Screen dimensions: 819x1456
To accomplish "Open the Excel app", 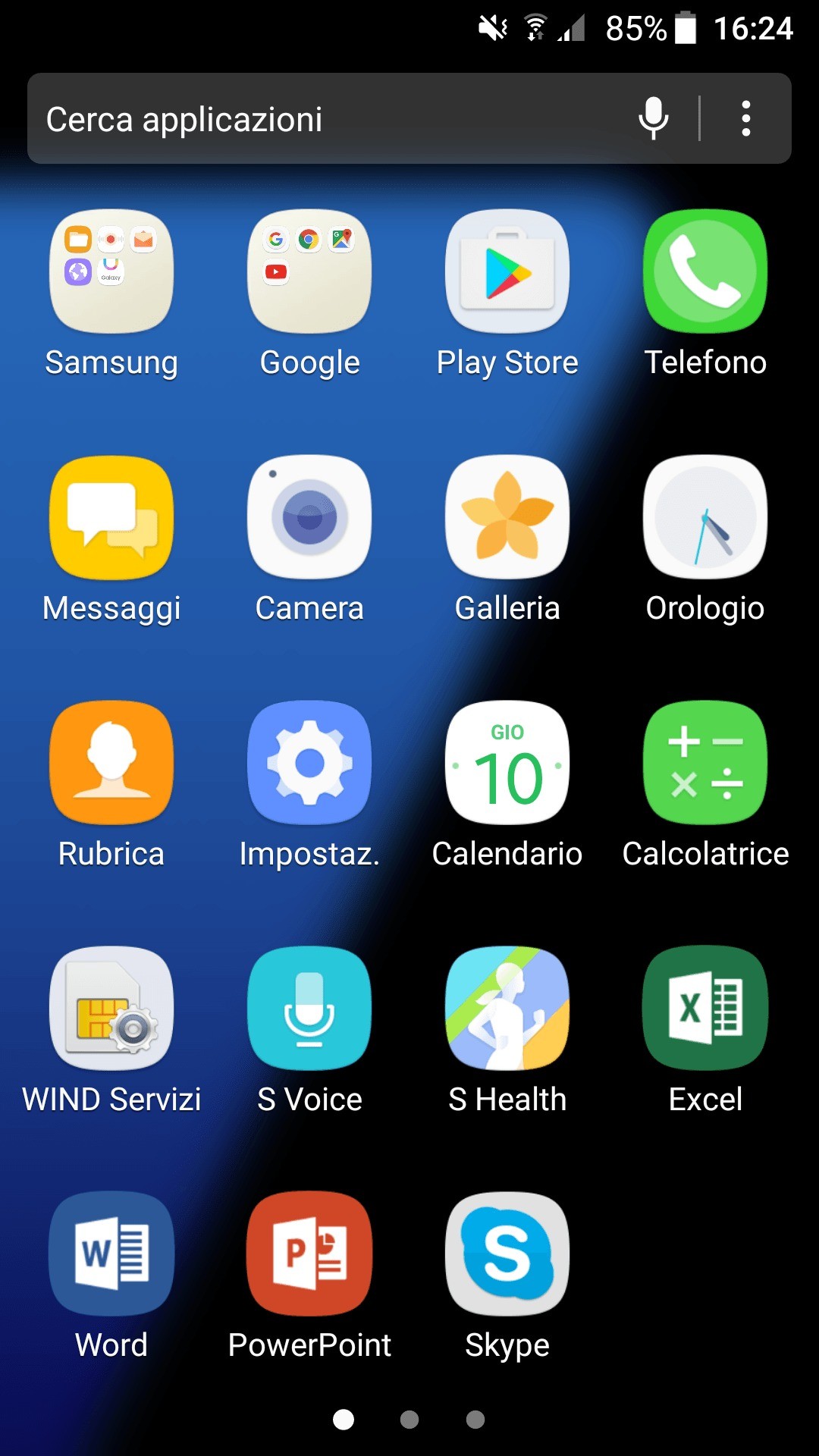I will coord(705,1009).
